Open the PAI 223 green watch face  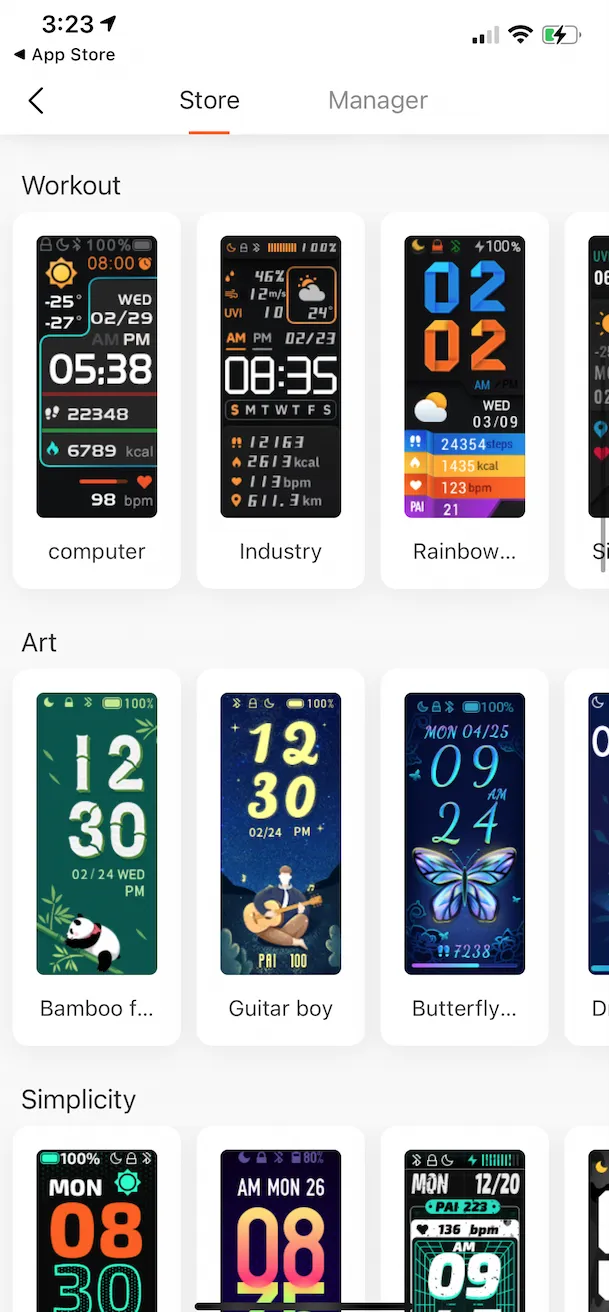(464, 1230)
